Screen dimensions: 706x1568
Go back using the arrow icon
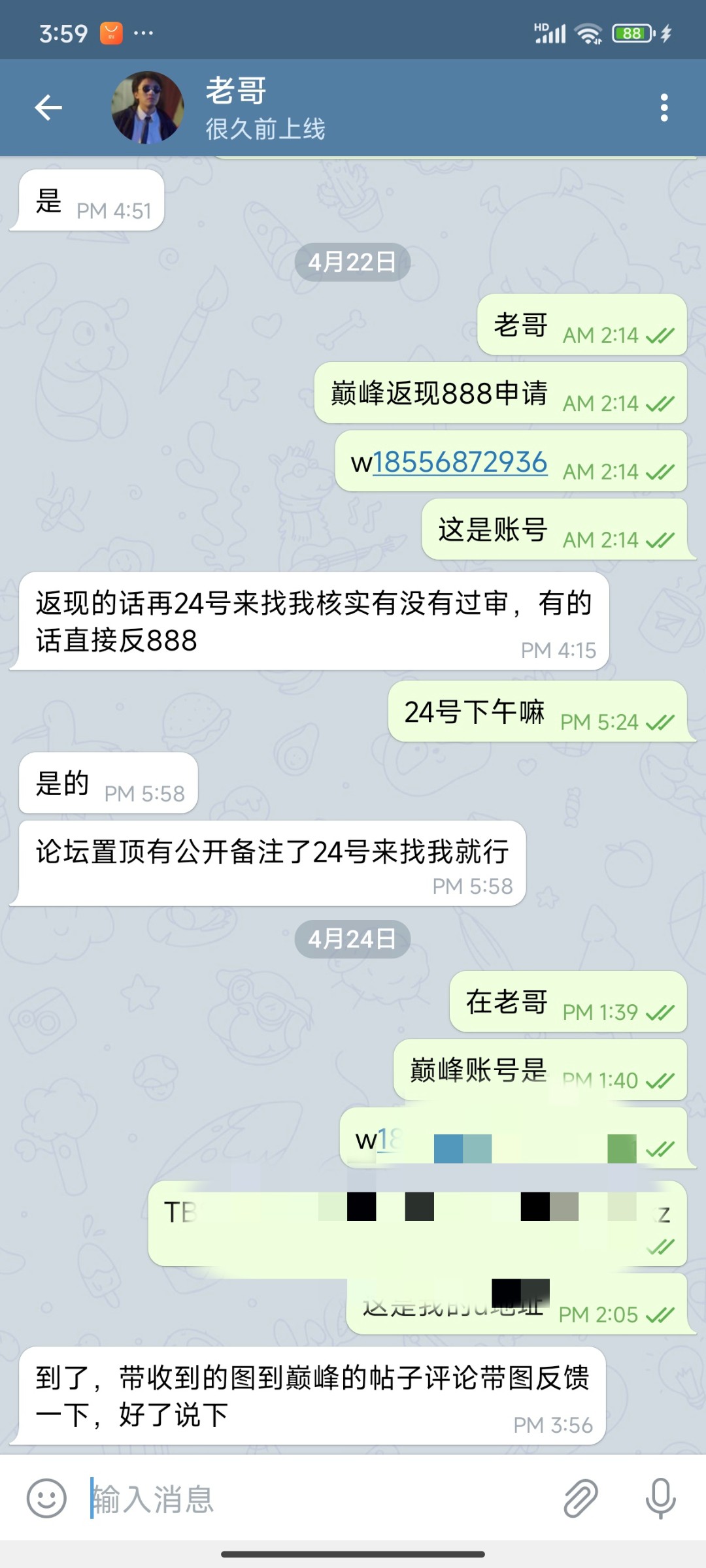pos(48,108)
